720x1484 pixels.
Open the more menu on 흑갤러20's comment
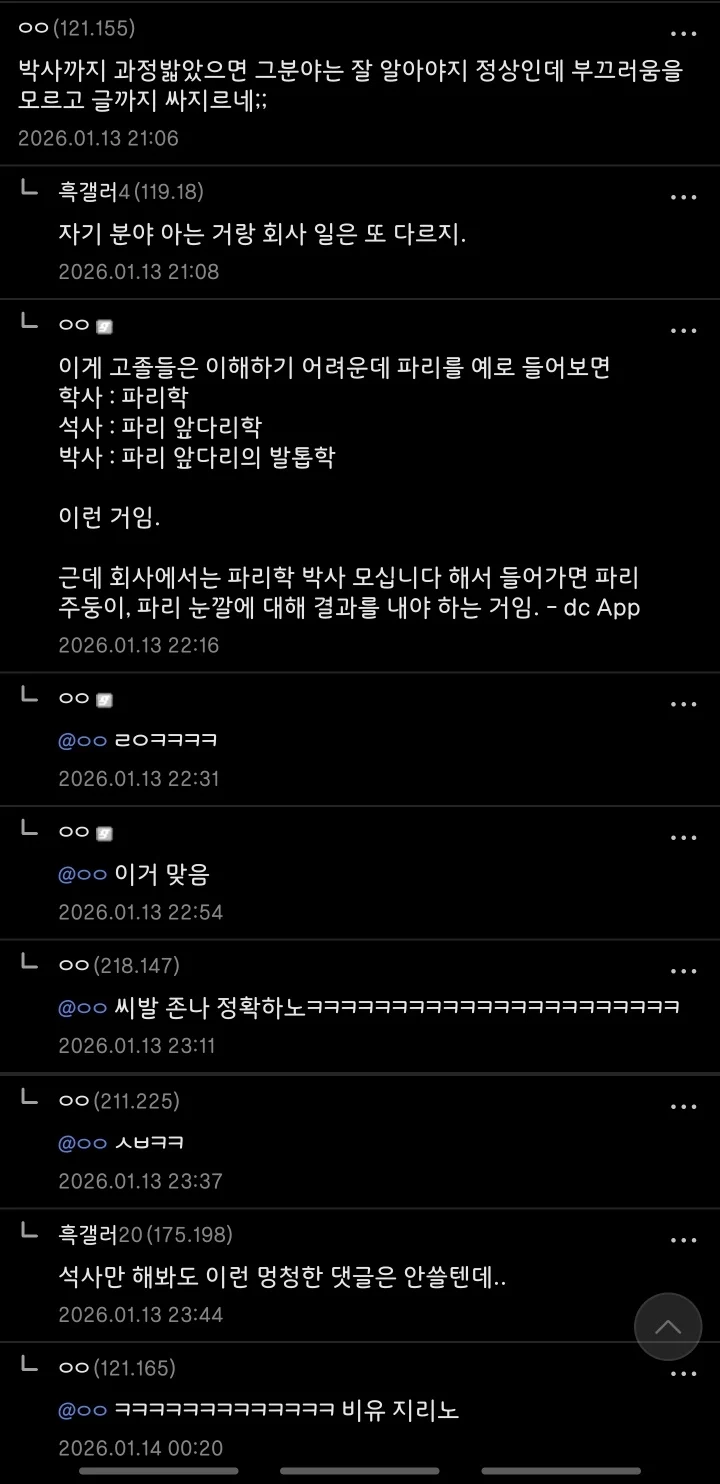(x=683, y=1241)
